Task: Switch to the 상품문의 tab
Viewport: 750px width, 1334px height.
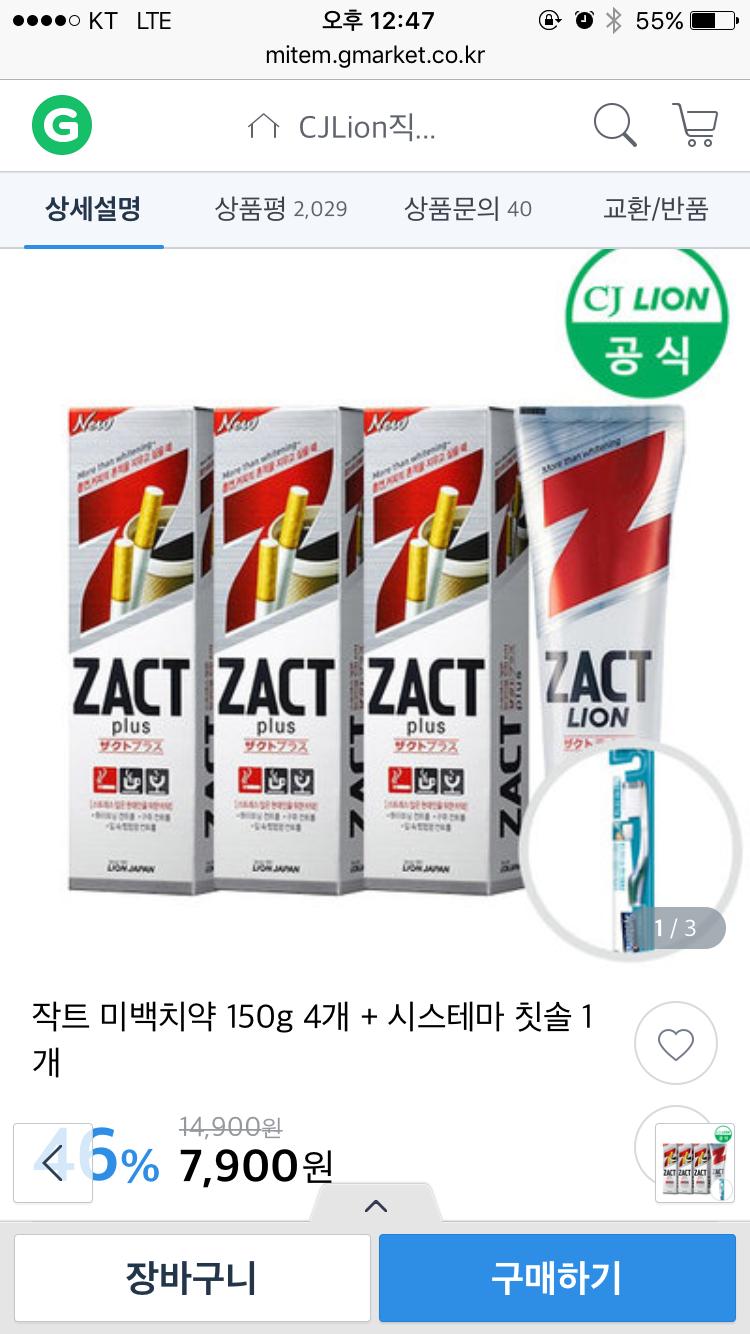Action: (x=468, y=209)
